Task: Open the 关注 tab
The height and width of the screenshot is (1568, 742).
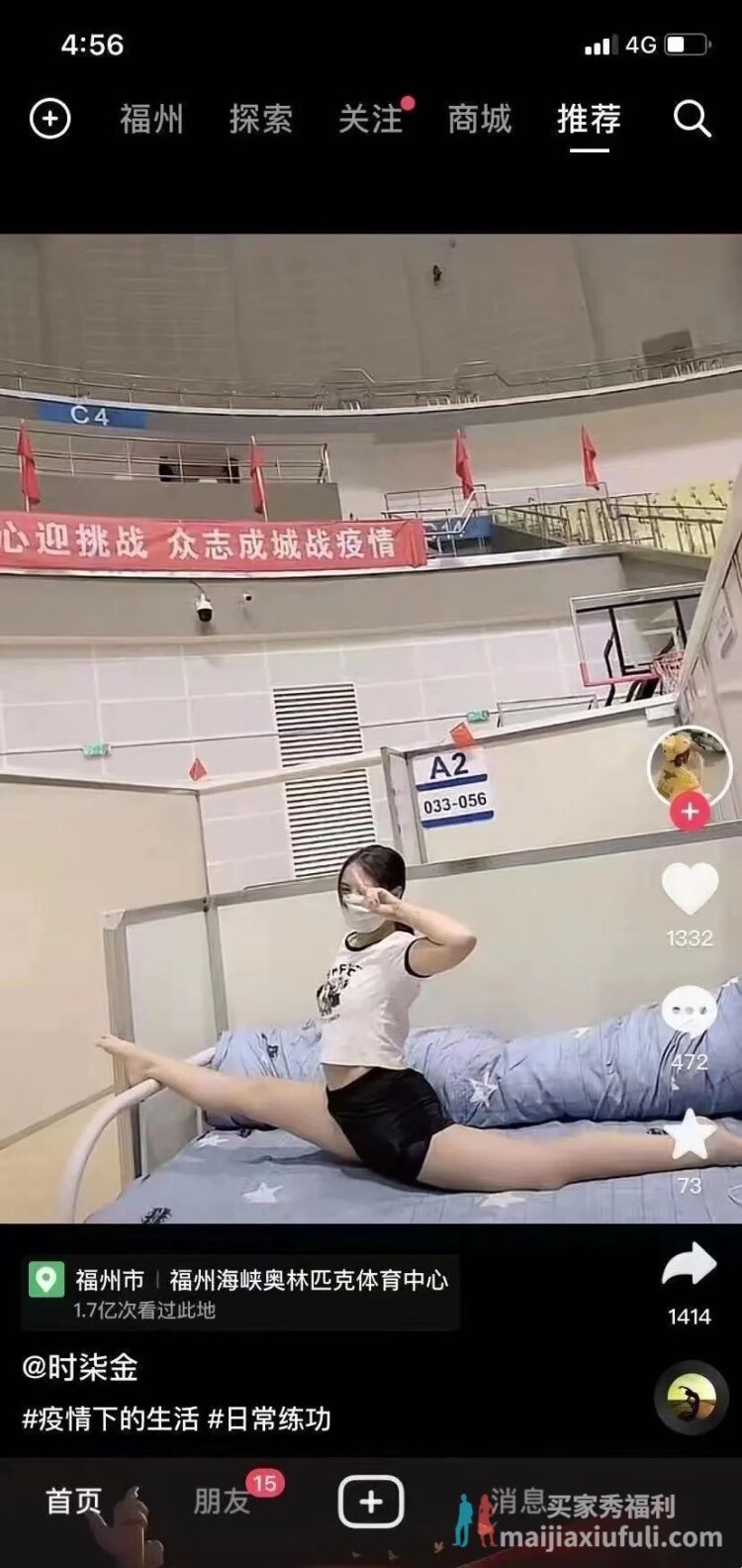Action: pyautogui.click(x=371, y=119)
